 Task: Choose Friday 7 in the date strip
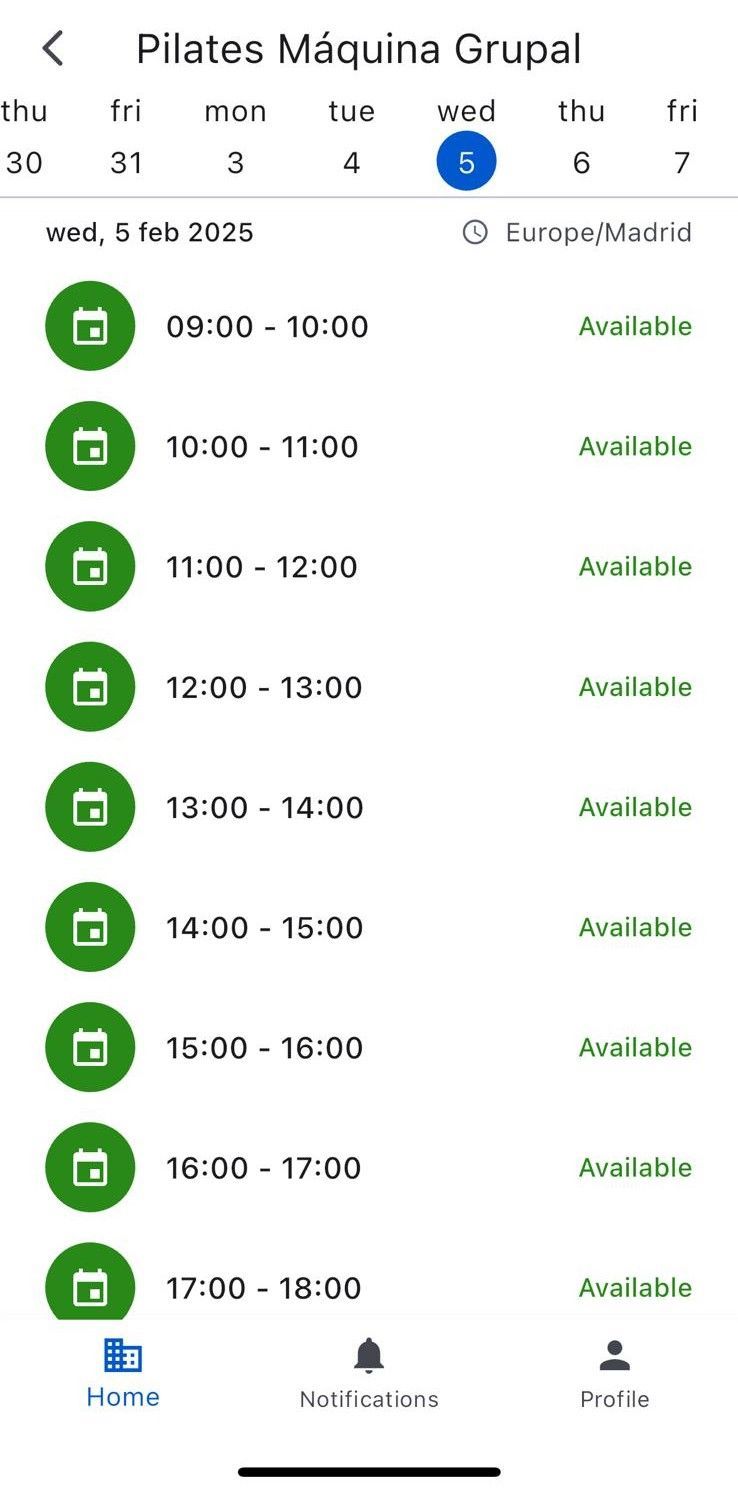[682, 138]
